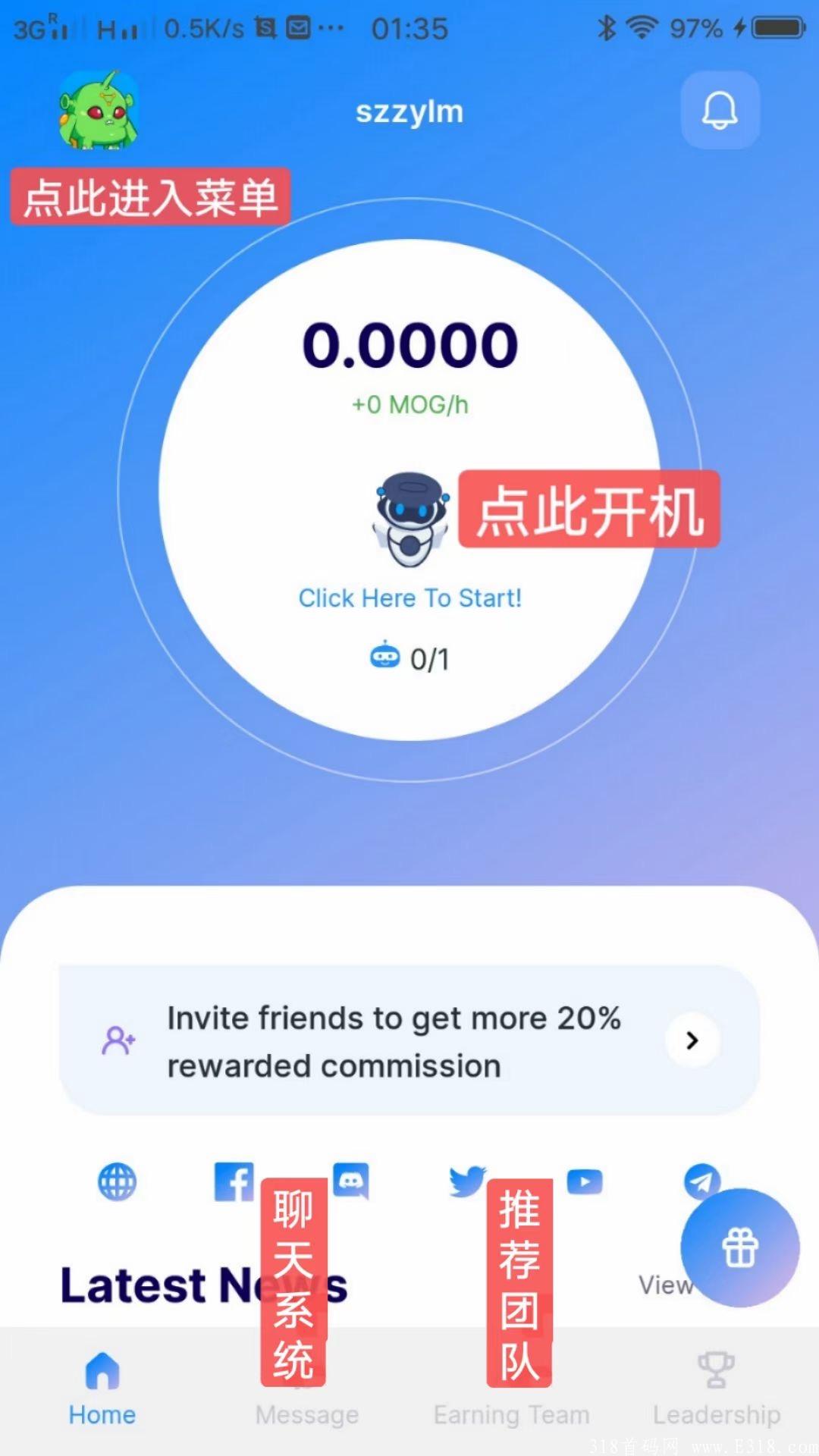Tap the floating gift button
The height and width of the screenshot is (1456, 819).
740,1248
